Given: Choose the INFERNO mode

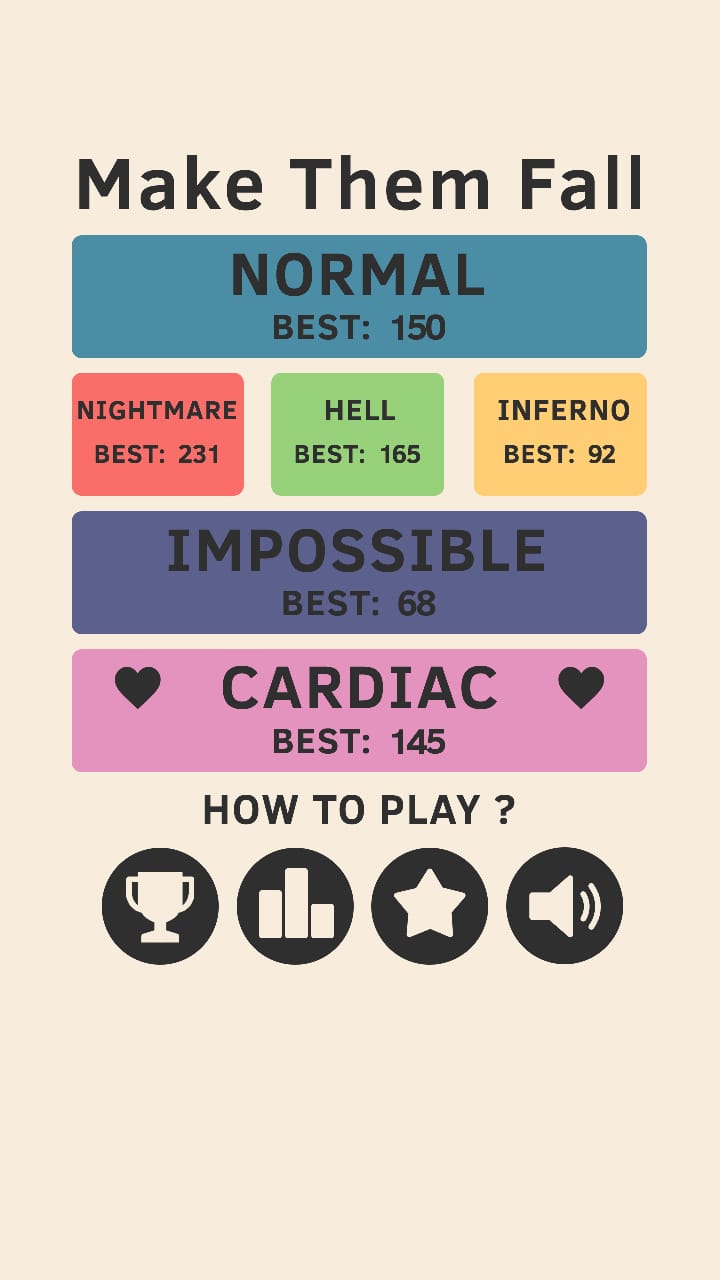Looking at the screenshot, I should click(560, 434).
